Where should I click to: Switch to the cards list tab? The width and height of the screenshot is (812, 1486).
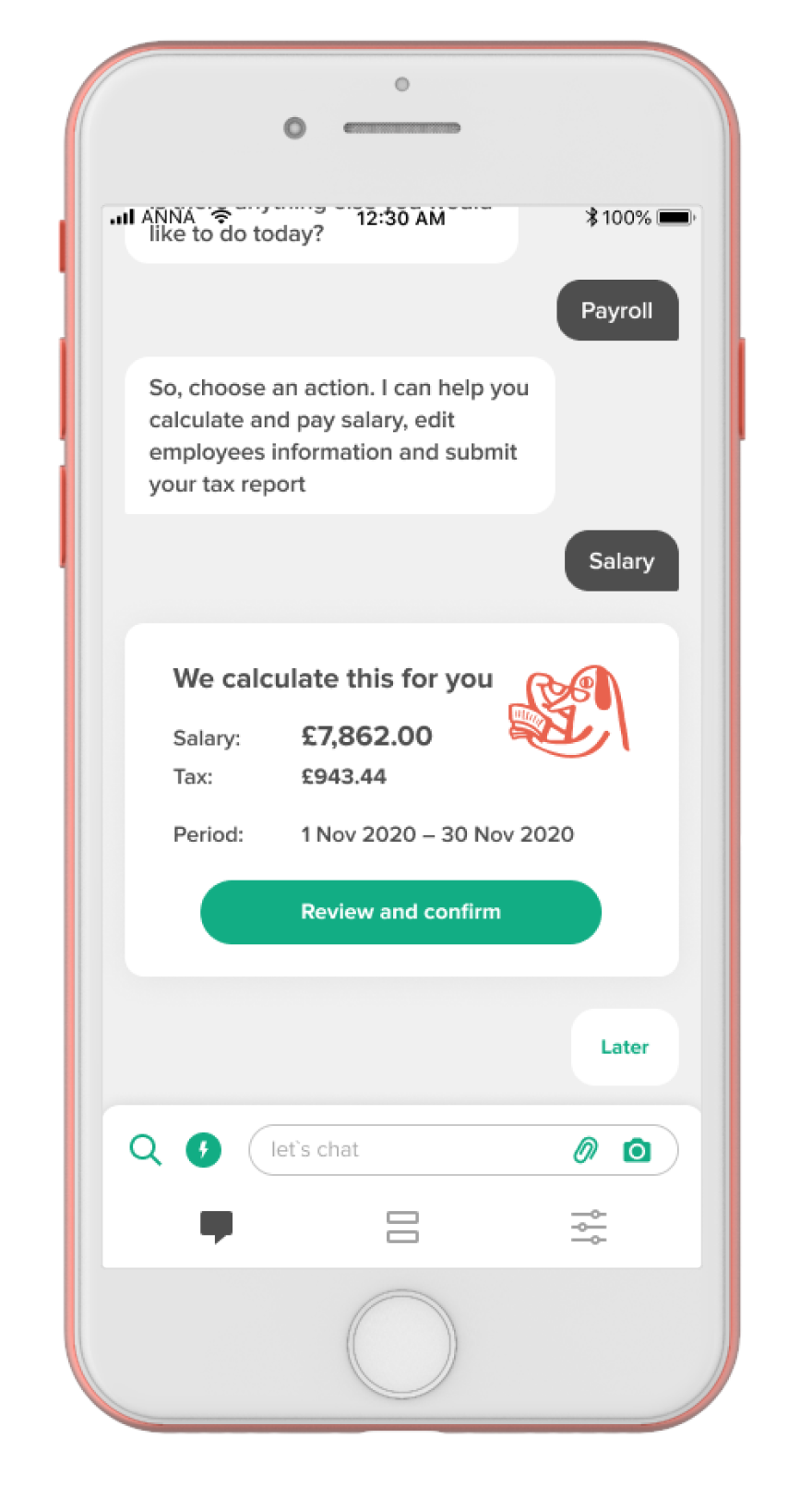[402, 1227]
